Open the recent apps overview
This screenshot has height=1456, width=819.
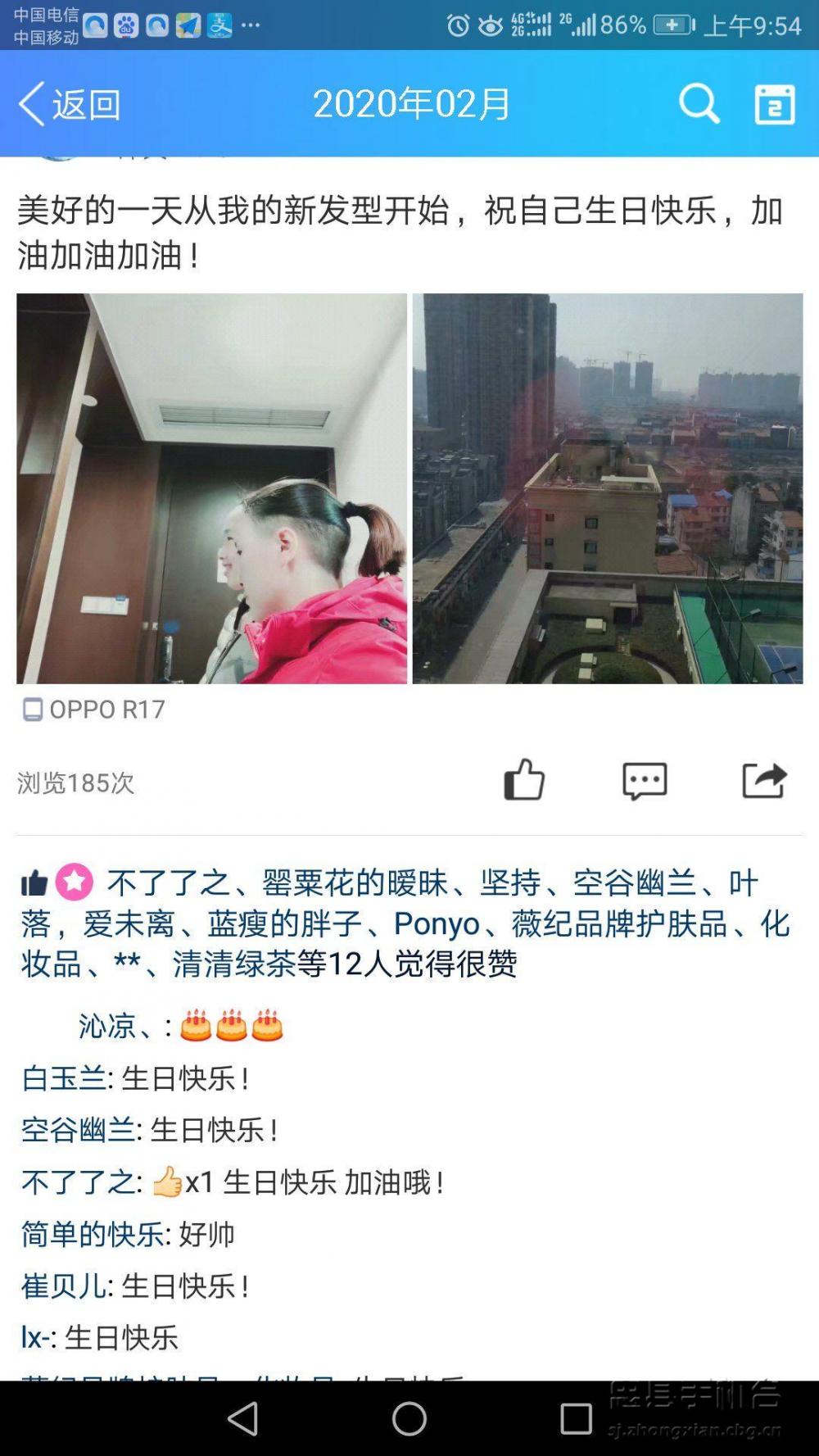pyautogui.click(x=576, y=1418)
